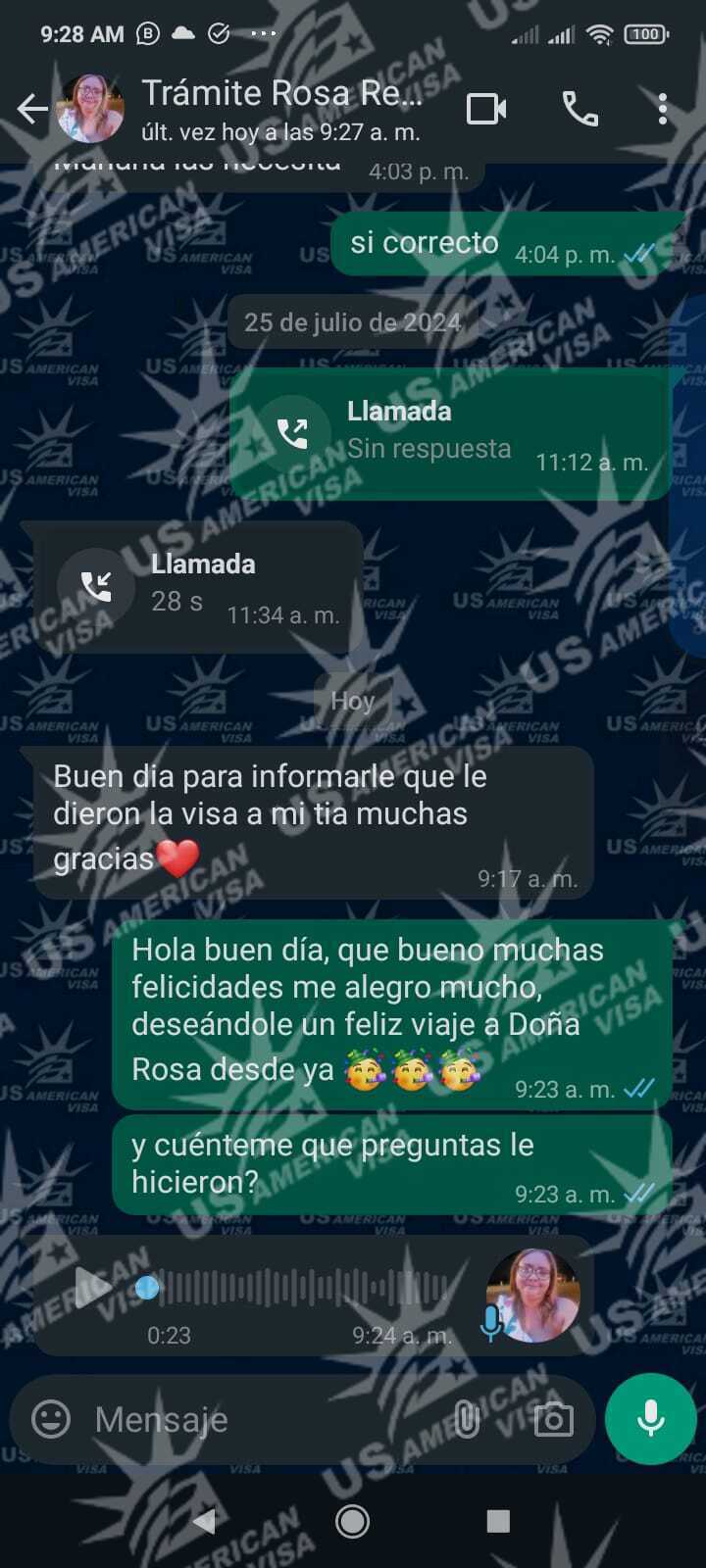This screenshot has width=706, height=1568.
Task: Play the 0:23 voice message
Action: pos(94,1288)
